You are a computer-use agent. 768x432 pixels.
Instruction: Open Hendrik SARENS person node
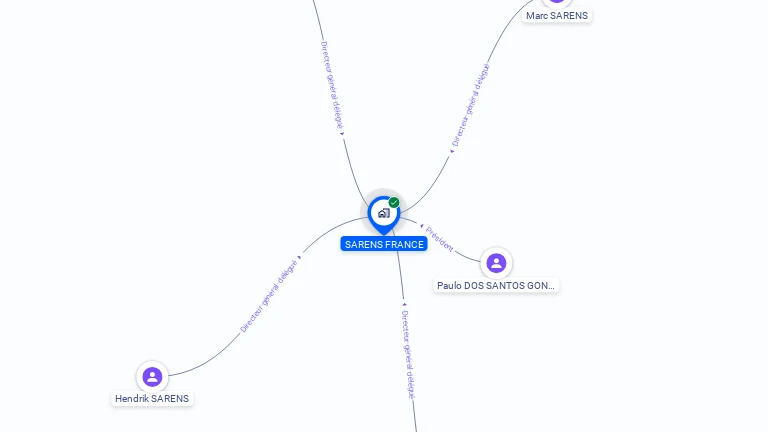tap(152, 377)
